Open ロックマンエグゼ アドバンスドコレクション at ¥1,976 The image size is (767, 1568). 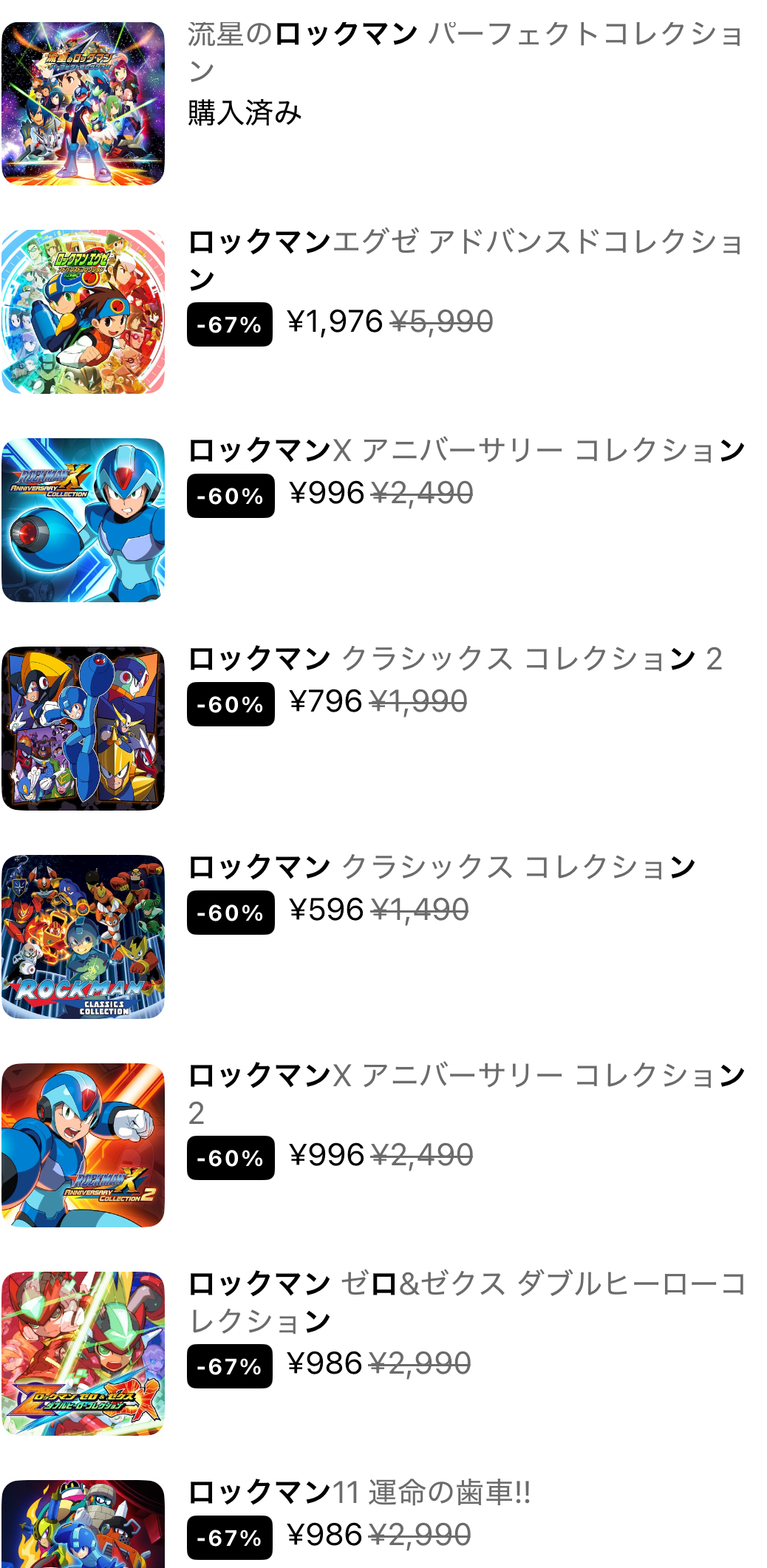pyautogui.click(x=465, y=260)
